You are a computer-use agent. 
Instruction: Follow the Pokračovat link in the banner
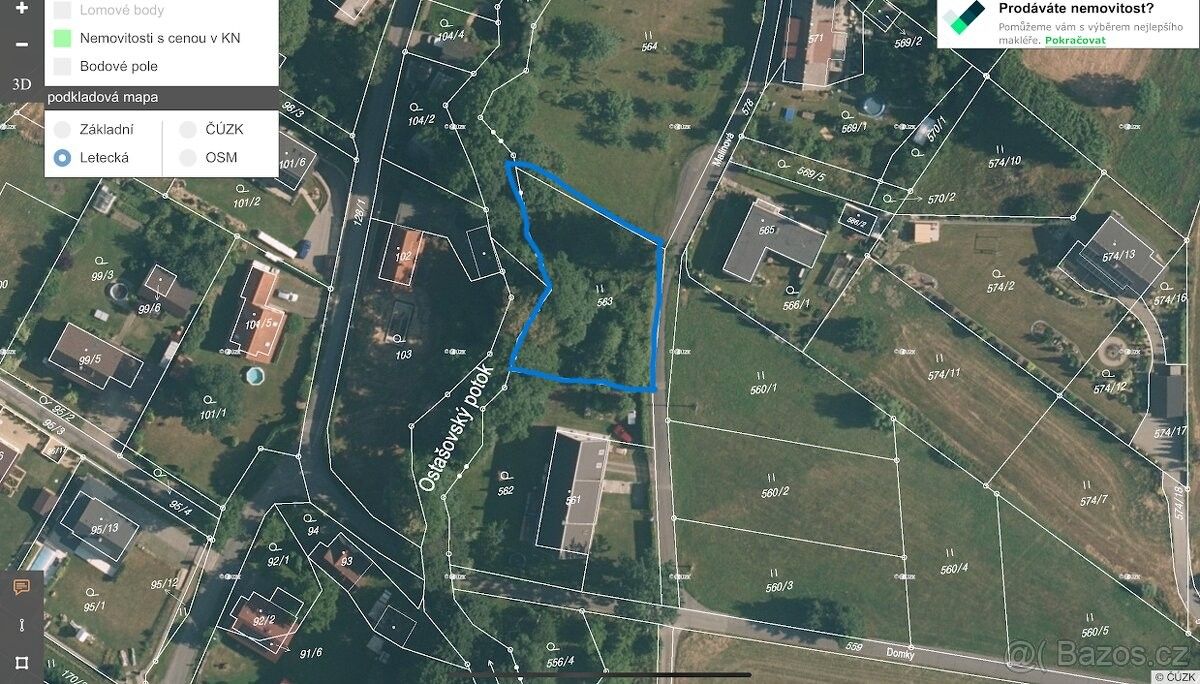[1076, 40]
